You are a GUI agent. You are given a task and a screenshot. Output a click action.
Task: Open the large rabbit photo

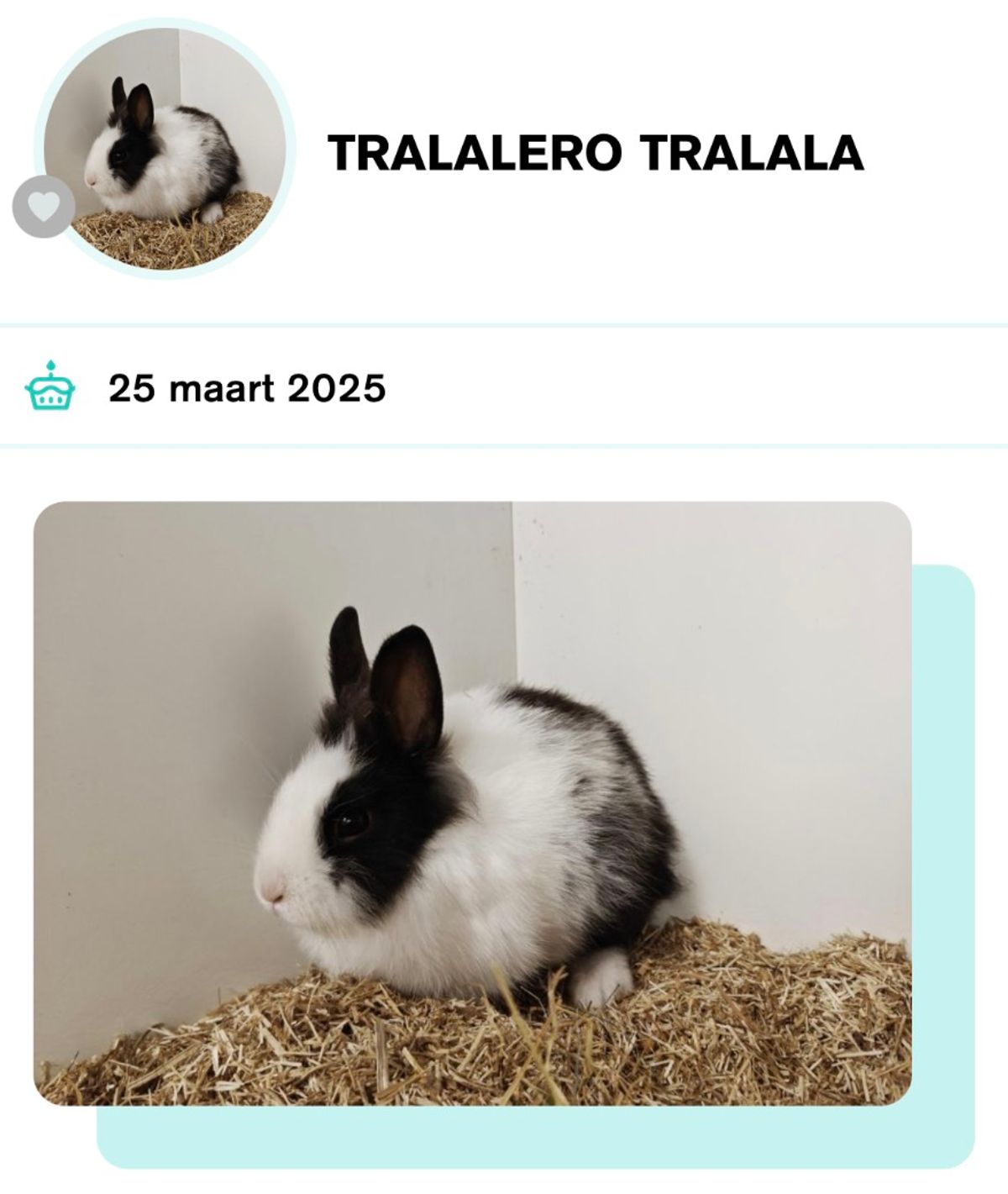(472, 802)
